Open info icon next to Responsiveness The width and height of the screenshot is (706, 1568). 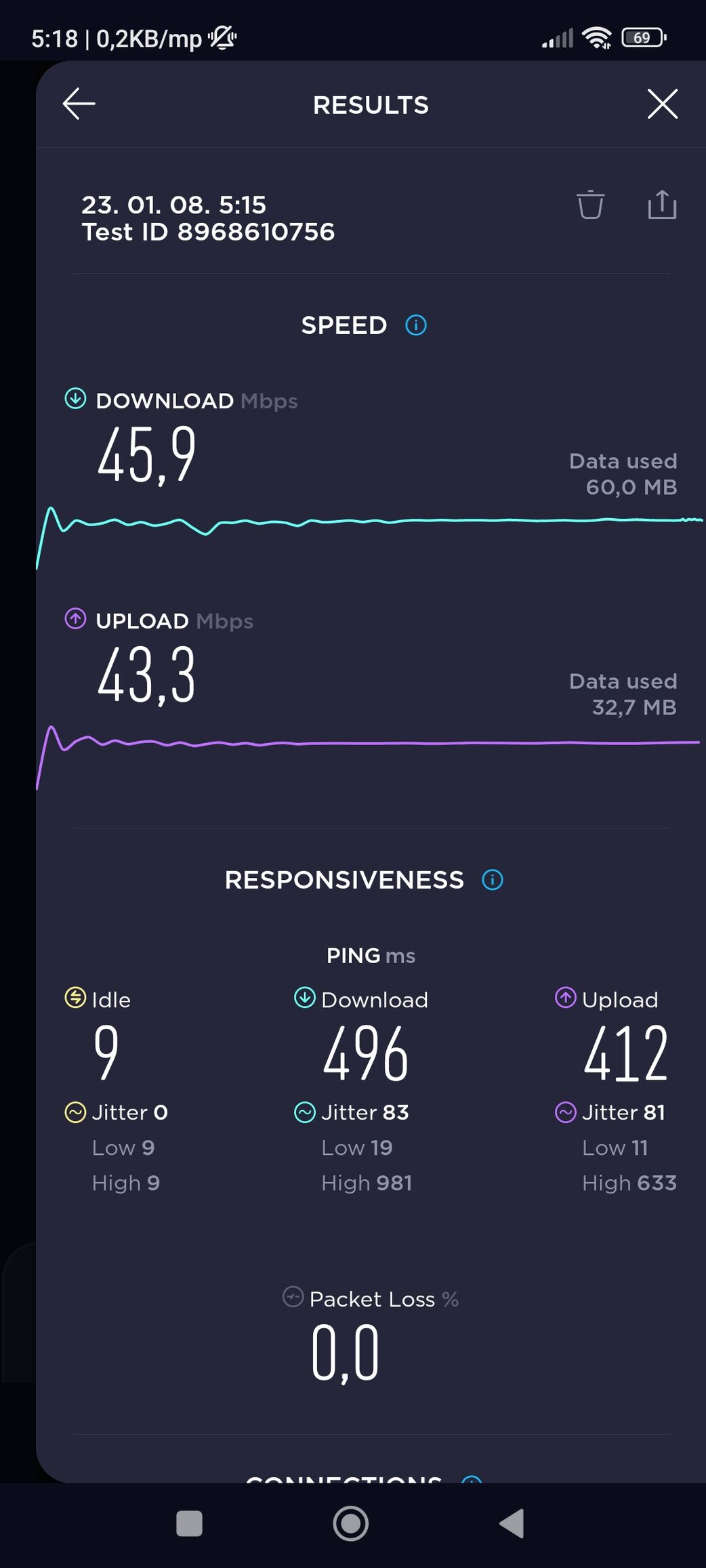click(493, 880)
